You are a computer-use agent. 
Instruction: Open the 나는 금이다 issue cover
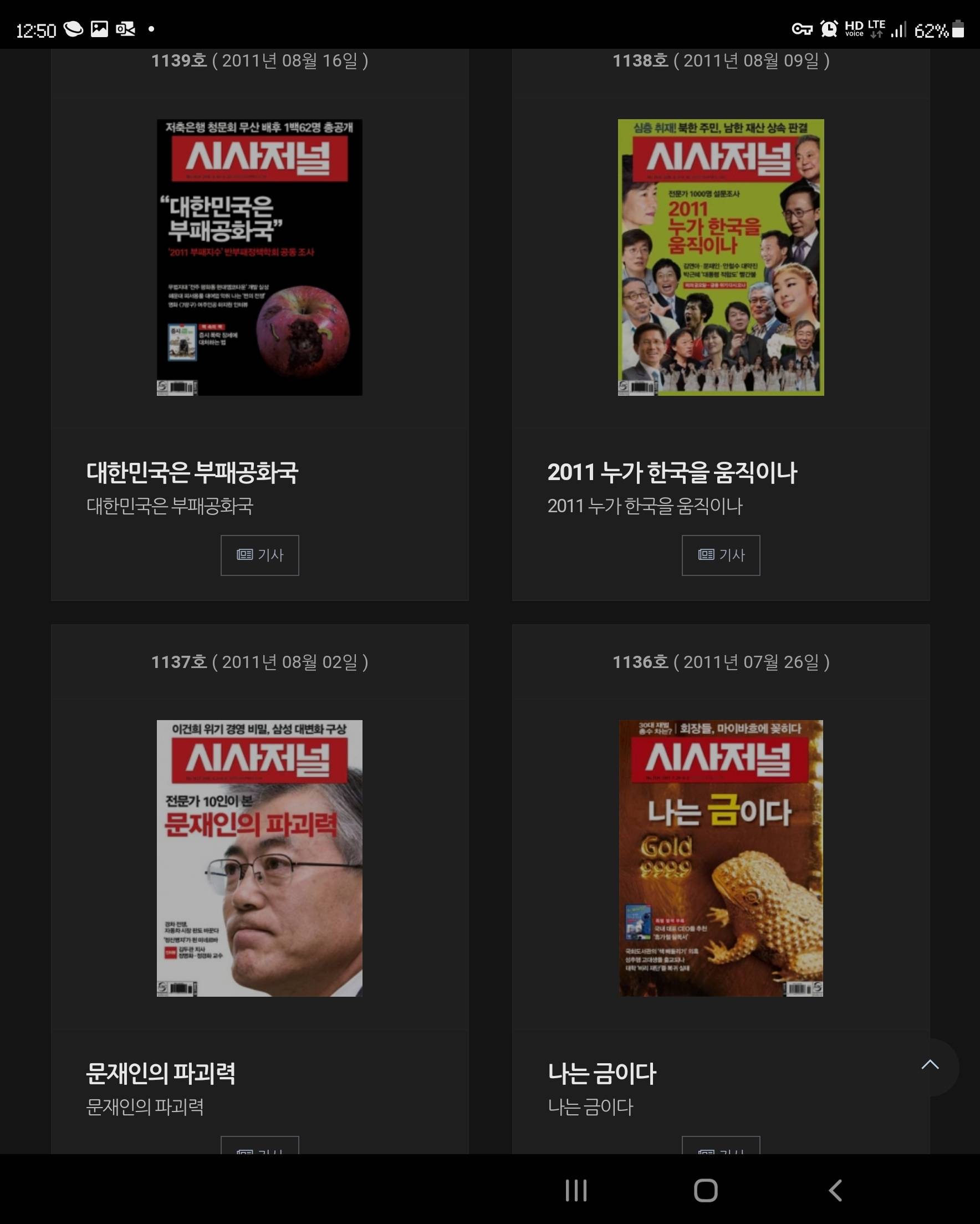[x=721, y=858]
